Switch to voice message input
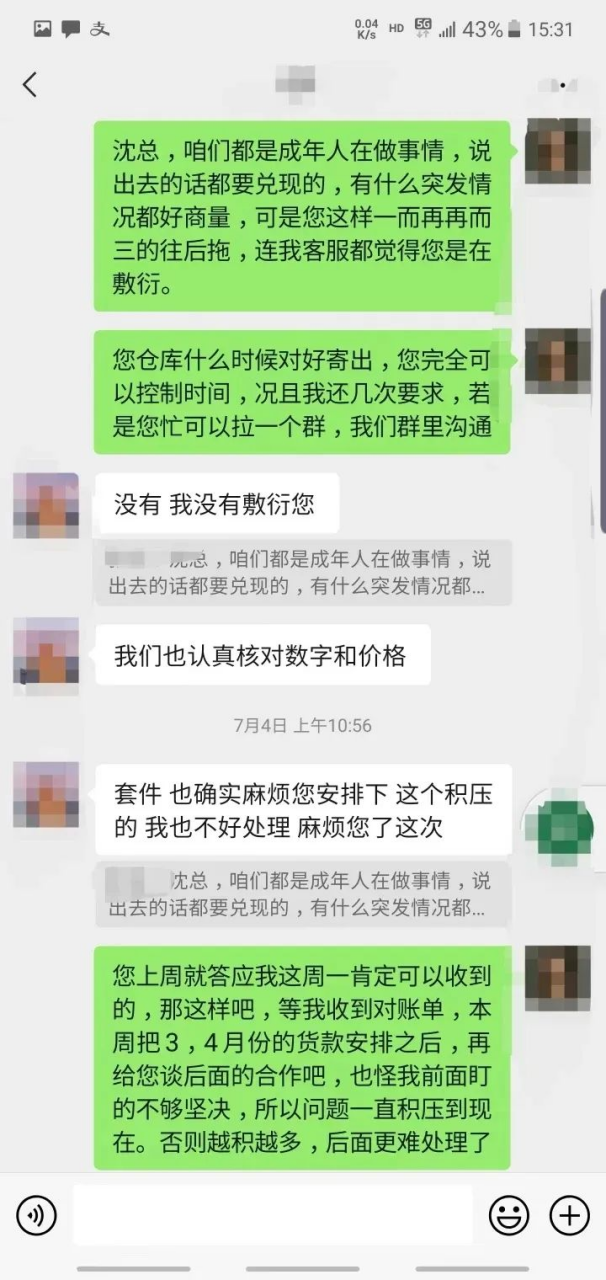606x1280 pixels. [x=37, y=1215]
